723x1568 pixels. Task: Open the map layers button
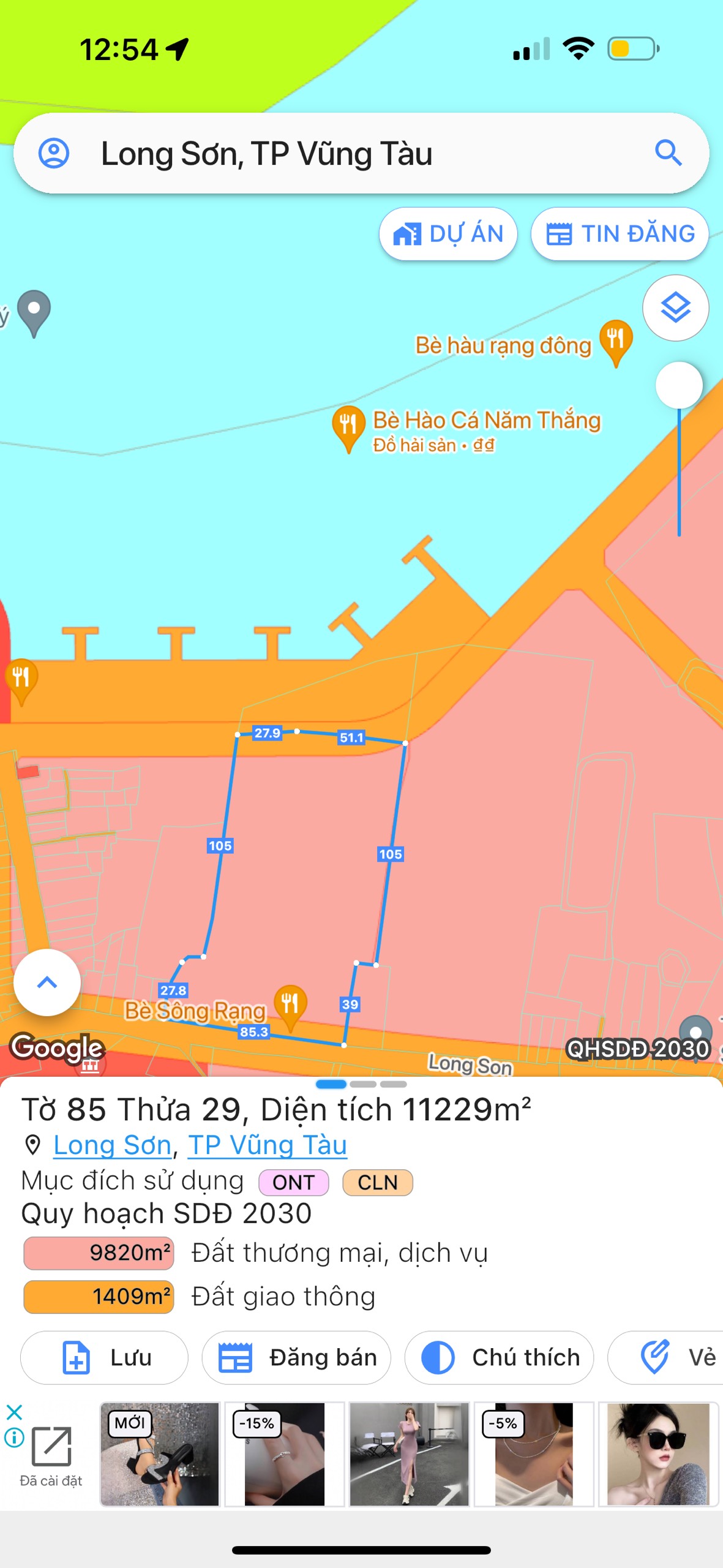pyautogui.click(x=675, y=307)
